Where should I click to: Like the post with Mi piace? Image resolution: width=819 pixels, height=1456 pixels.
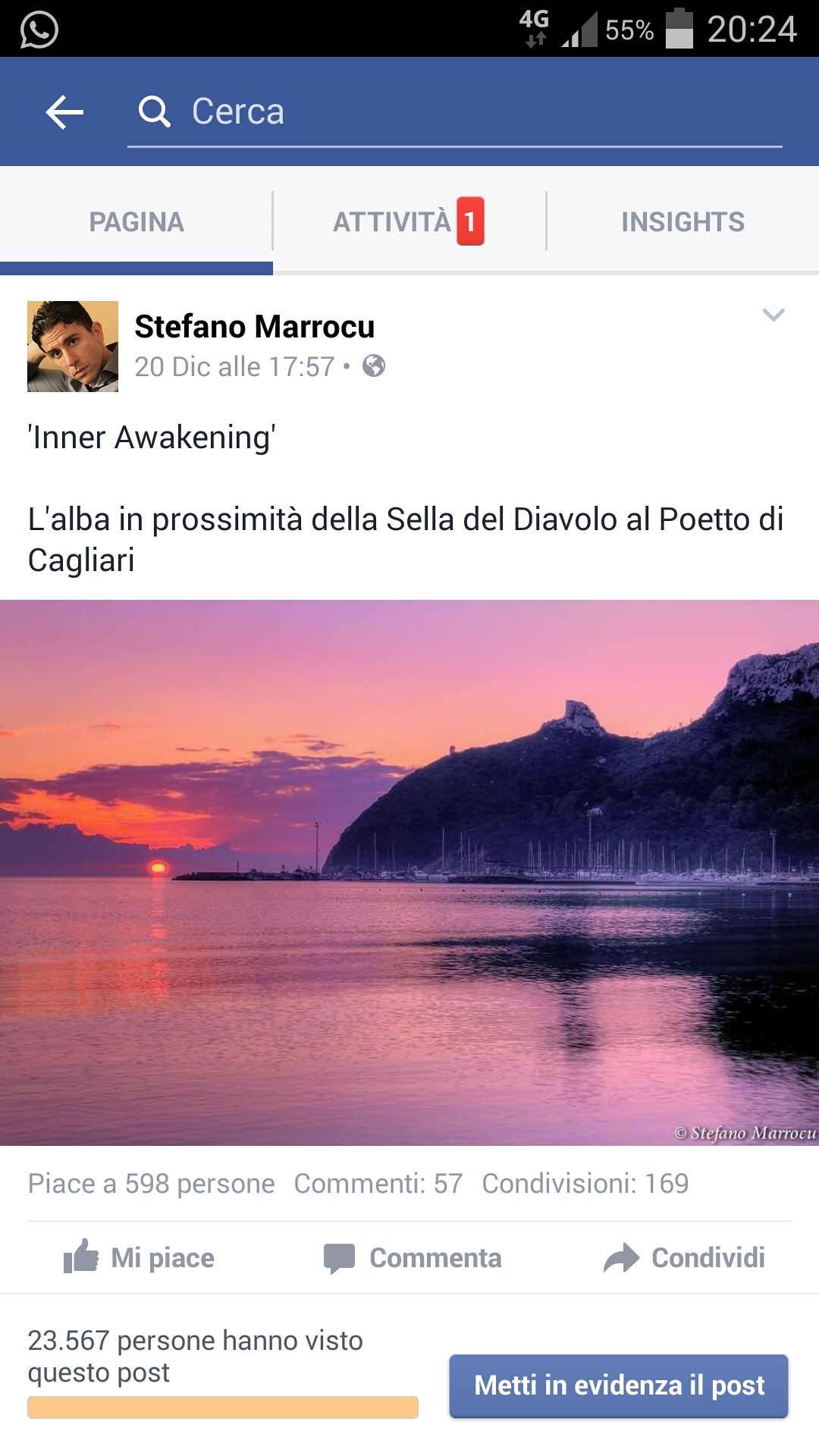[x=140, y=1257]
